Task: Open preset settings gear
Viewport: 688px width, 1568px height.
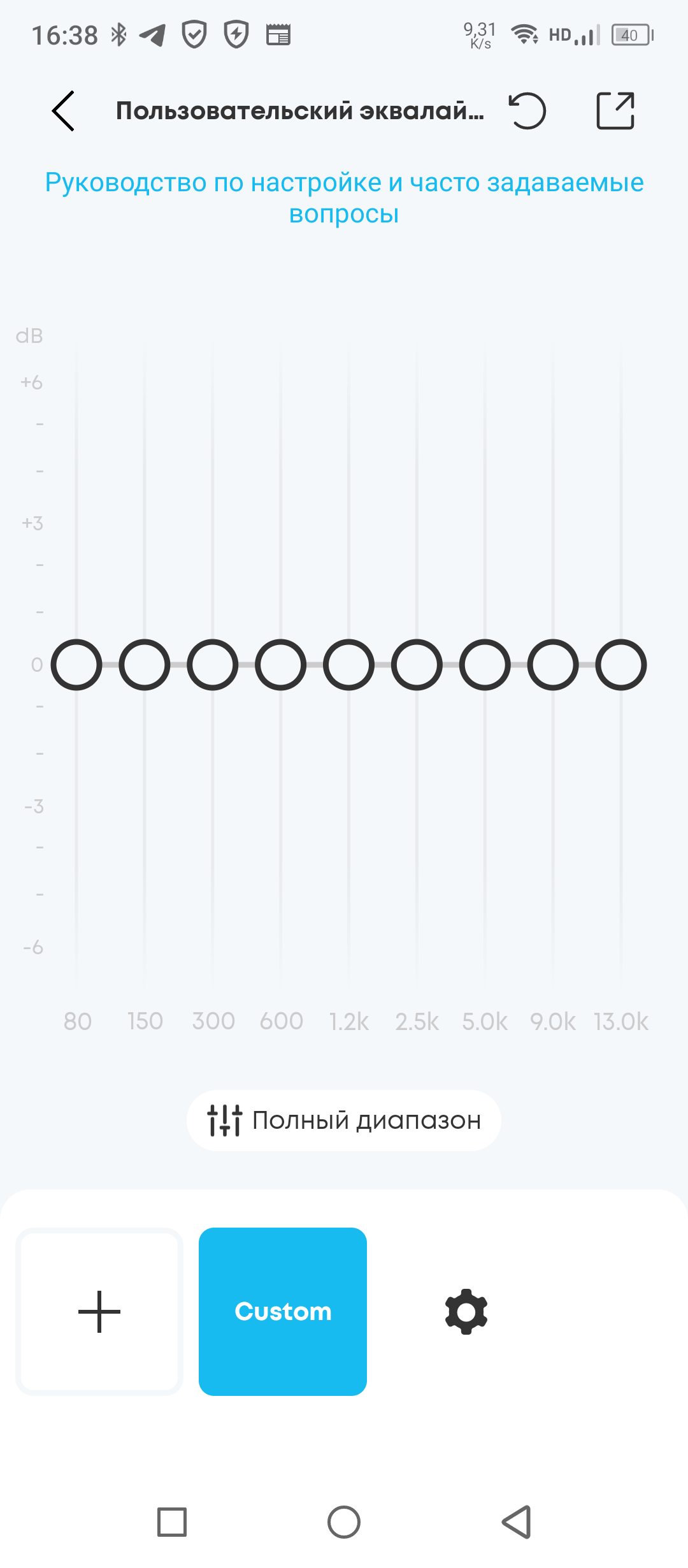Action: click(x=466, y=1312)
